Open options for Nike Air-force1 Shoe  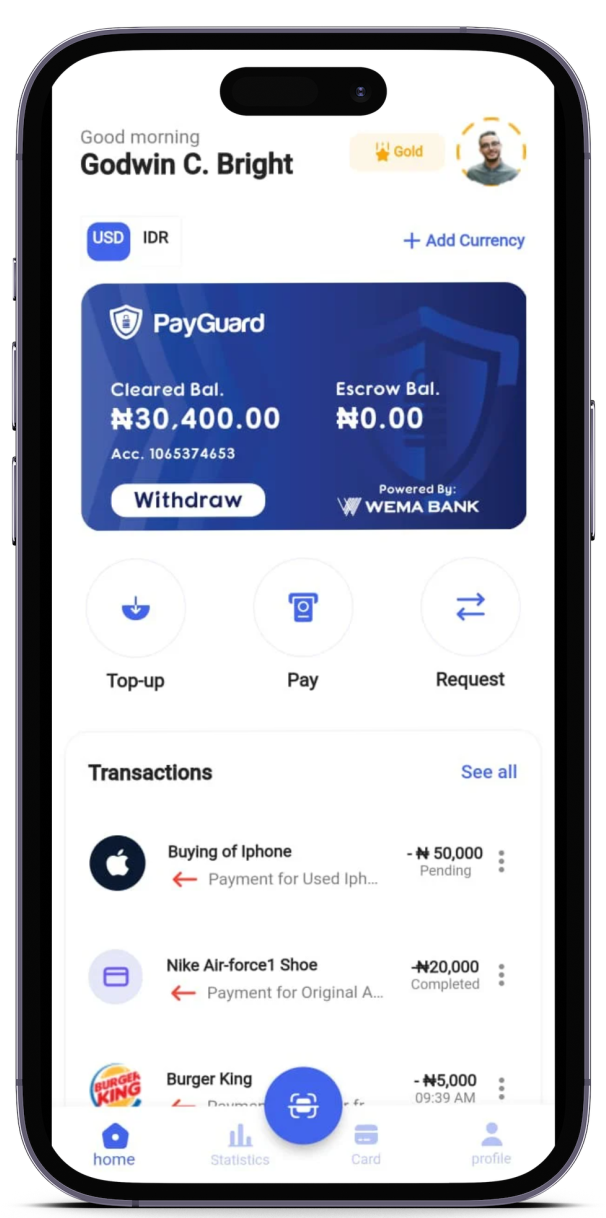coord(501,975)
